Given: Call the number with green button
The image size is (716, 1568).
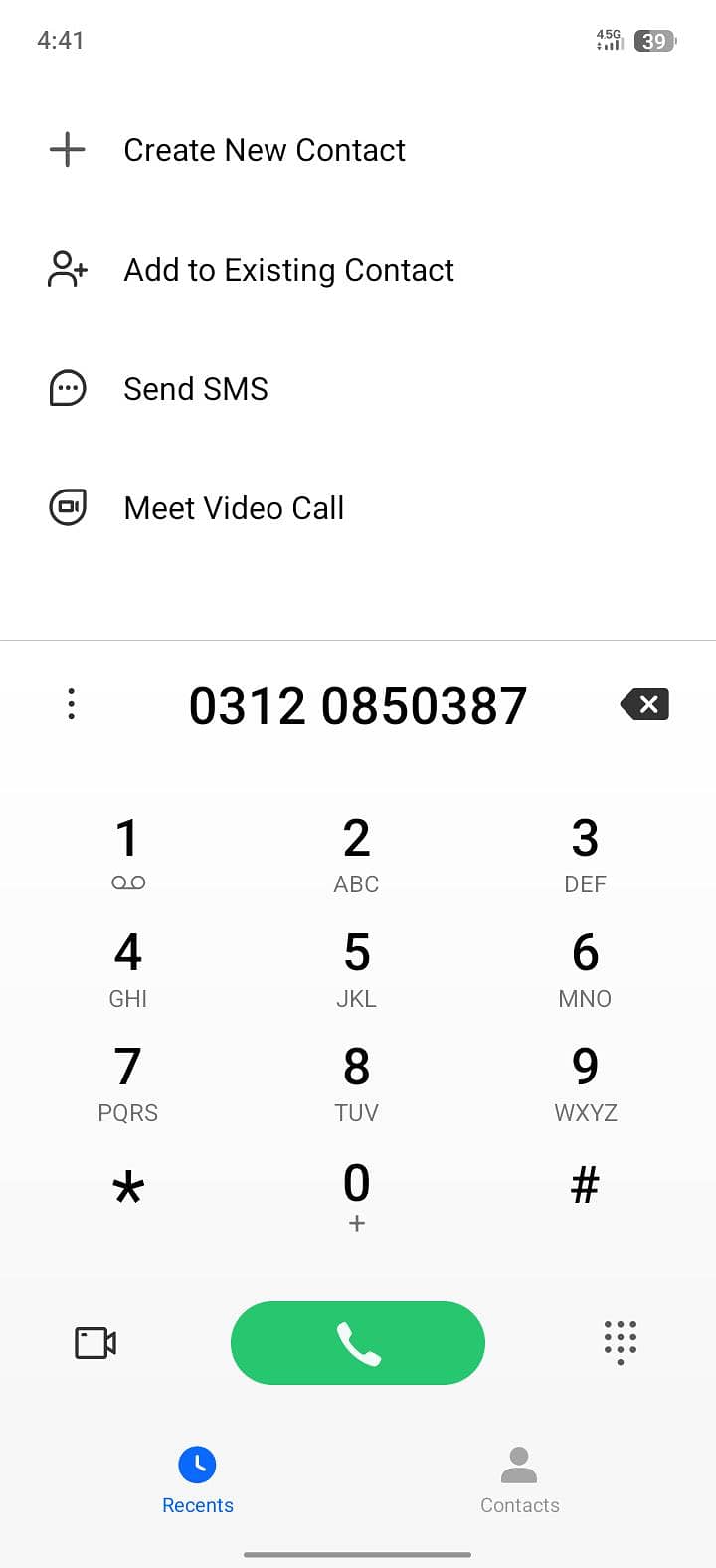Looking at the screenshot, I should coord(358,1343).
